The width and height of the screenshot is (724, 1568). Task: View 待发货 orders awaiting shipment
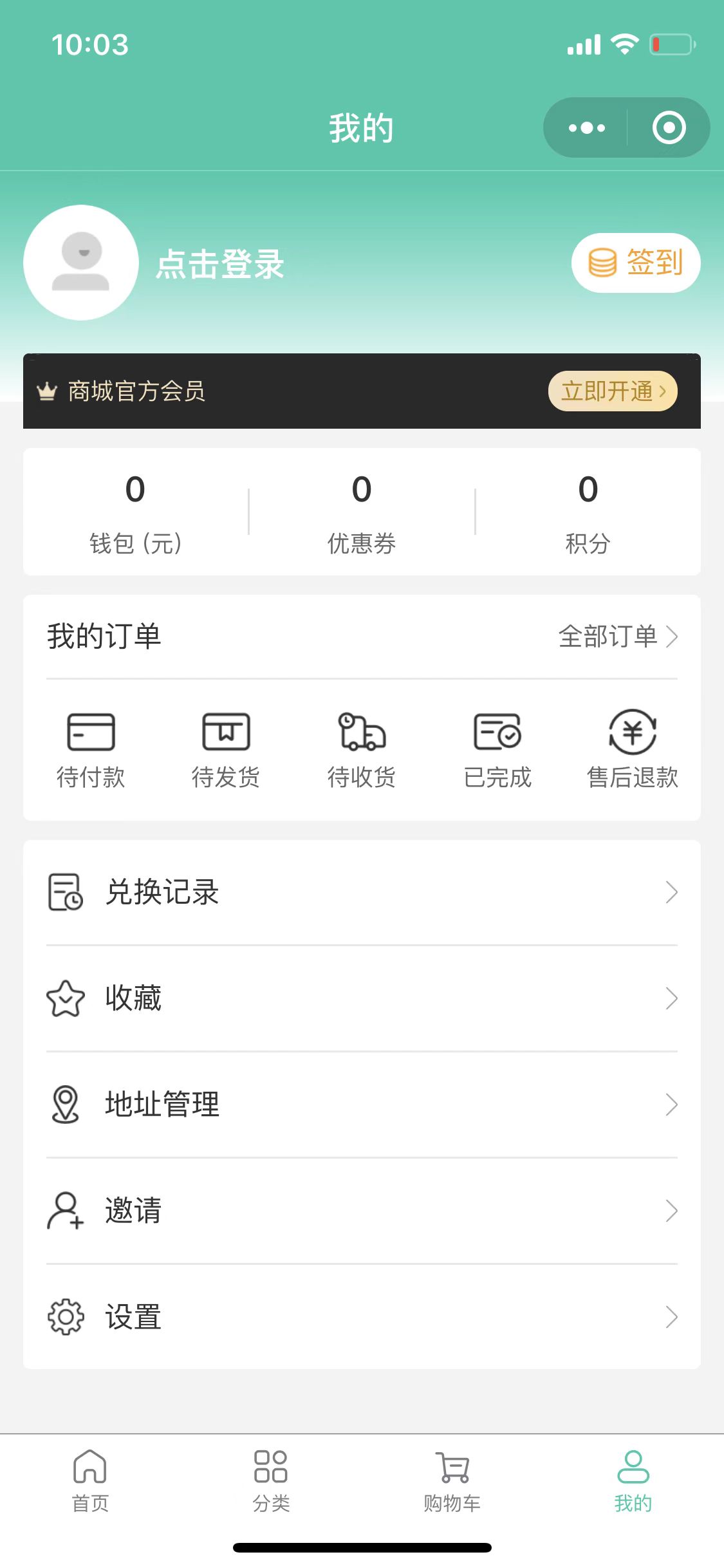pos(226,749)
